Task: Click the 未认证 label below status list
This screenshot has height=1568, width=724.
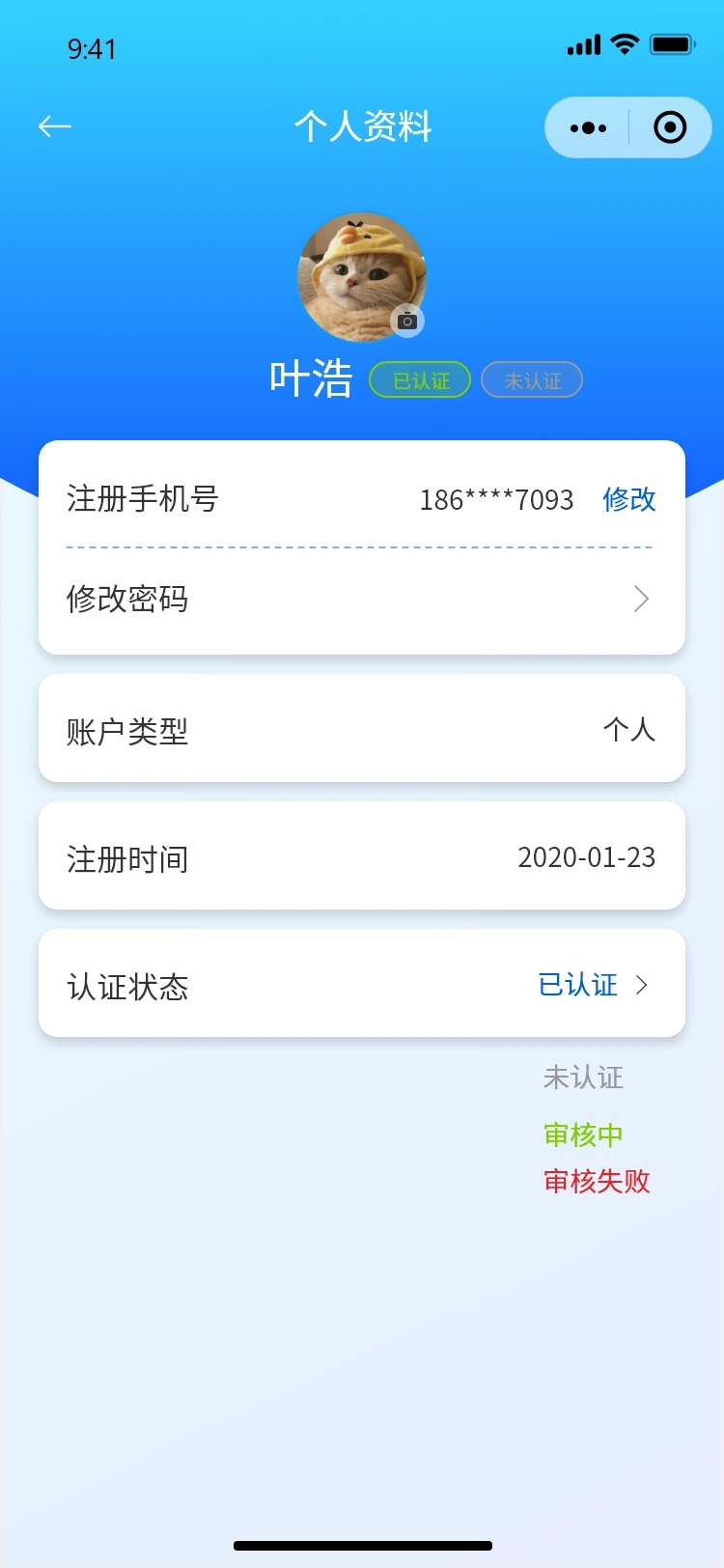Action: (583, 1078)
